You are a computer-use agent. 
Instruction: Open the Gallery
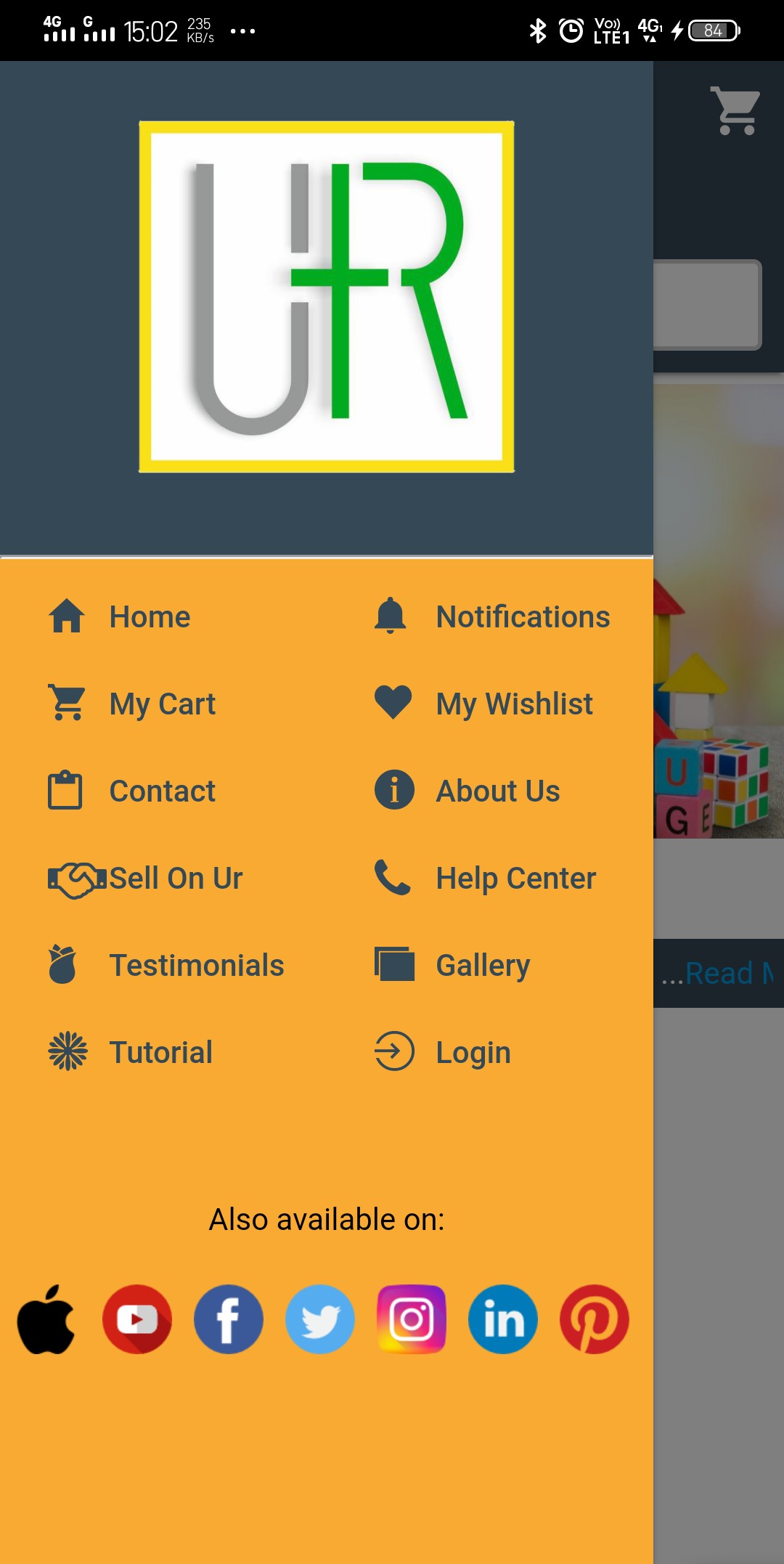pos(483,966)
